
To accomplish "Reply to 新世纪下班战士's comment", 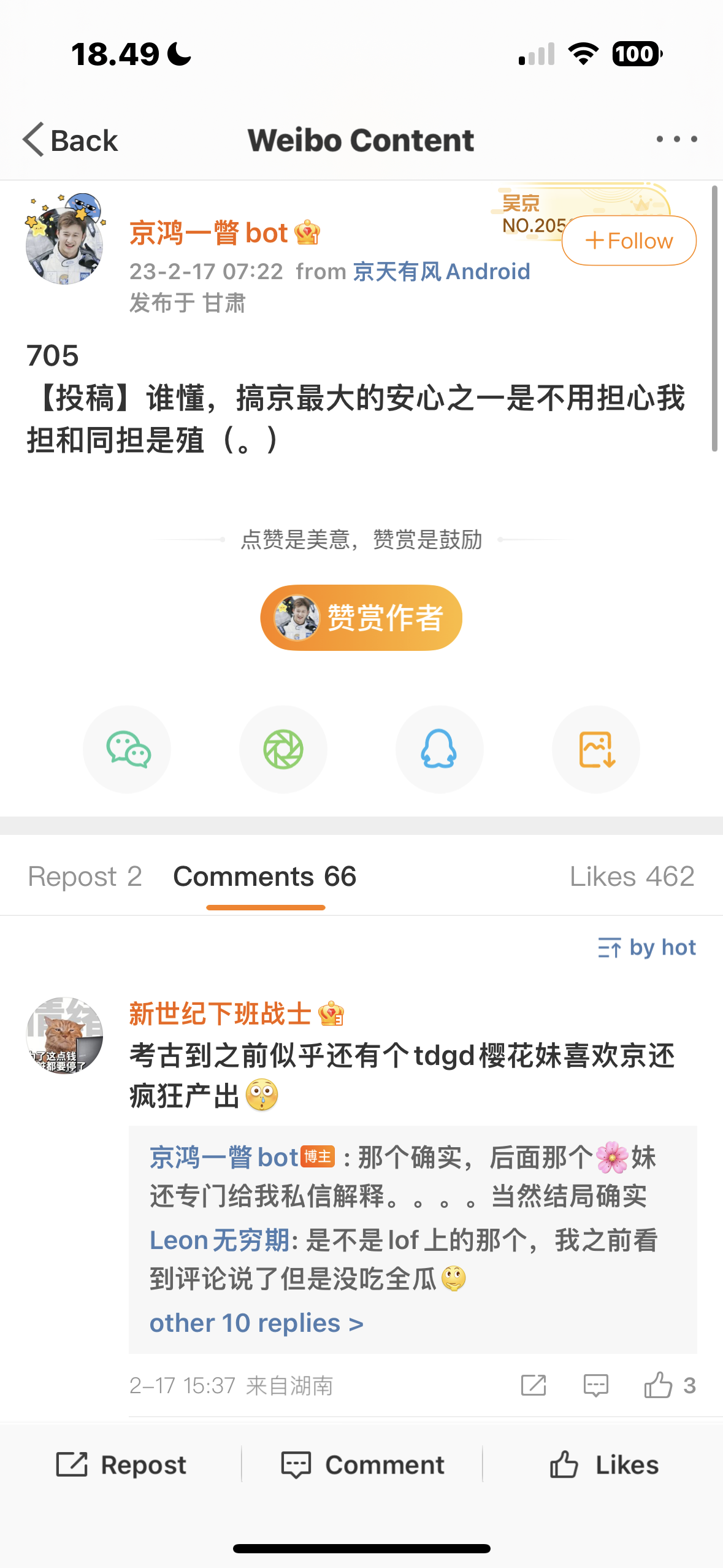I will click(595, 1385).
